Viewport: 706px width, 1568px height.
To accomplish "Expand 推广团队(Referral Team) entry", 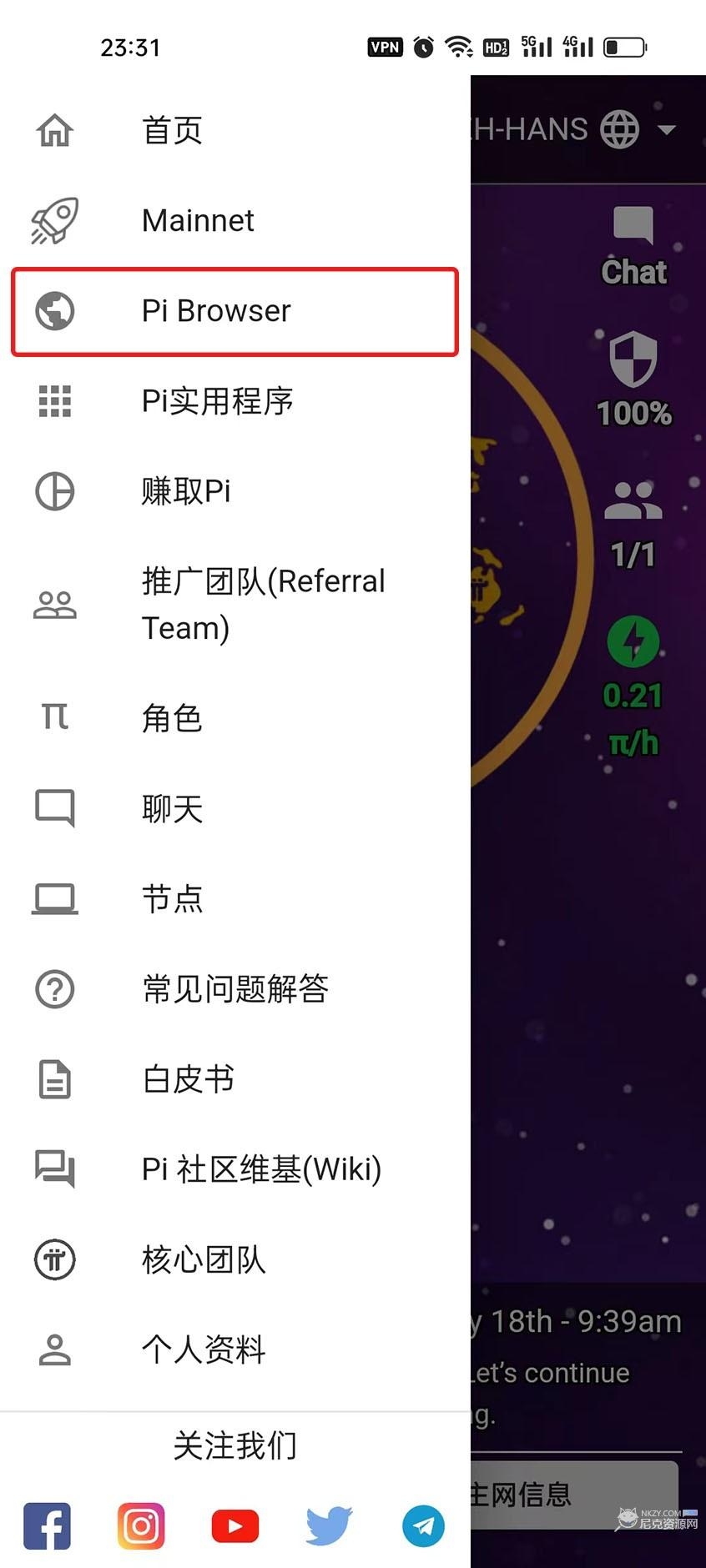I will coord(264,604).
